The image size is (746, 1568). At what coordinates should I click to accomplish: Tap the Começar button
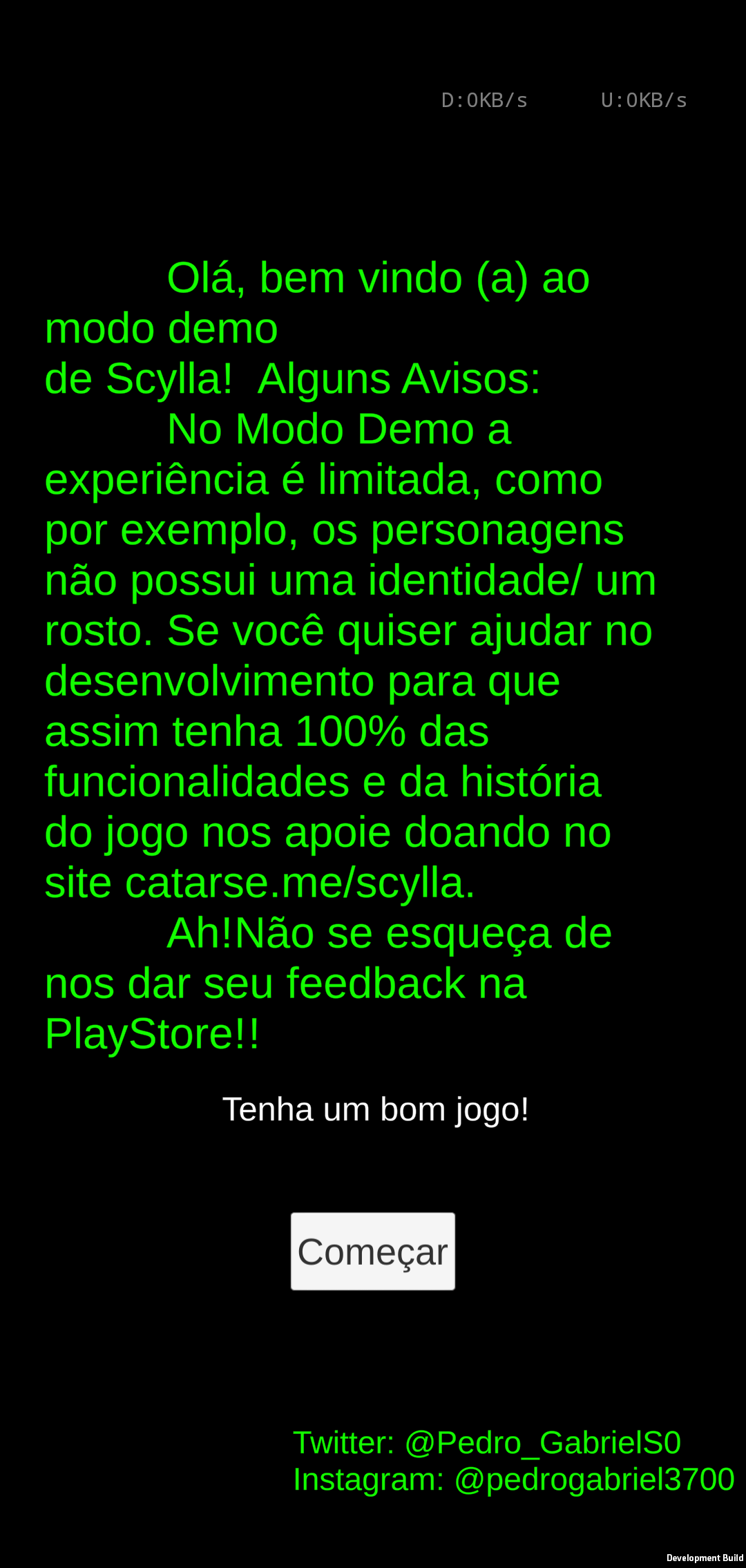point(372,1251)
